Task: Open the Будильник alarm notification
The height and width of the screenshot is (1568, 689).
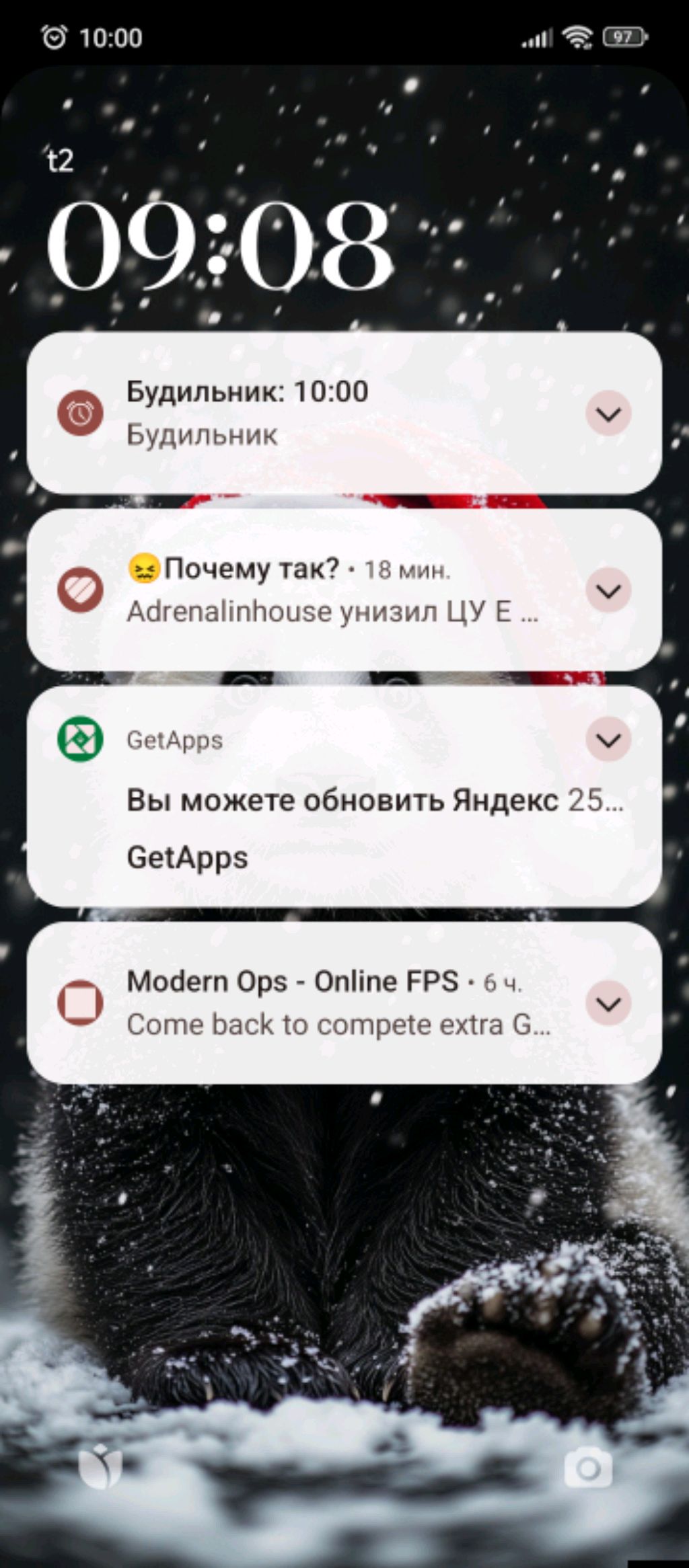Action: tap(303, 413)
